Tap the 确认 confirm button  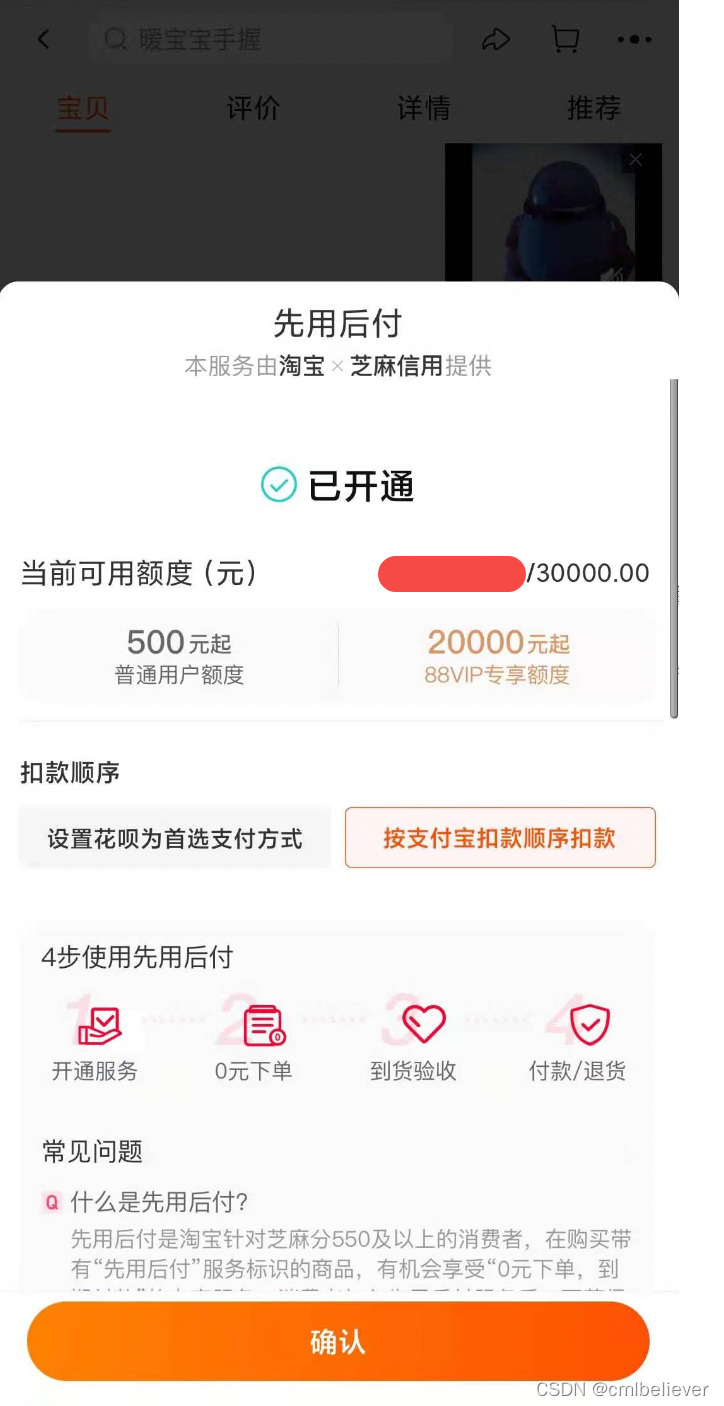[338, 1341]
